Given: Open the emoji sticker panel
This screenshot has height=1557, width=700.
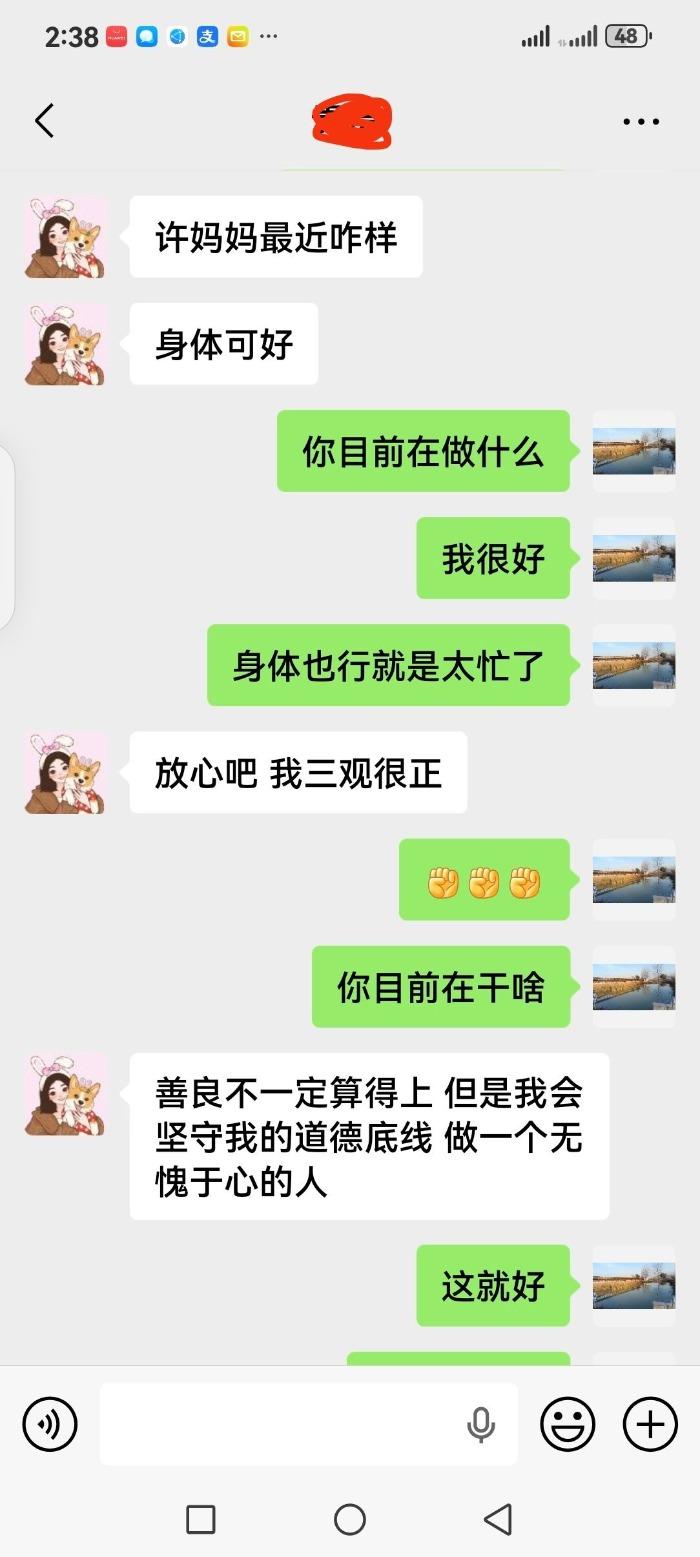Looking at the screenshot, I should 568,1423.
